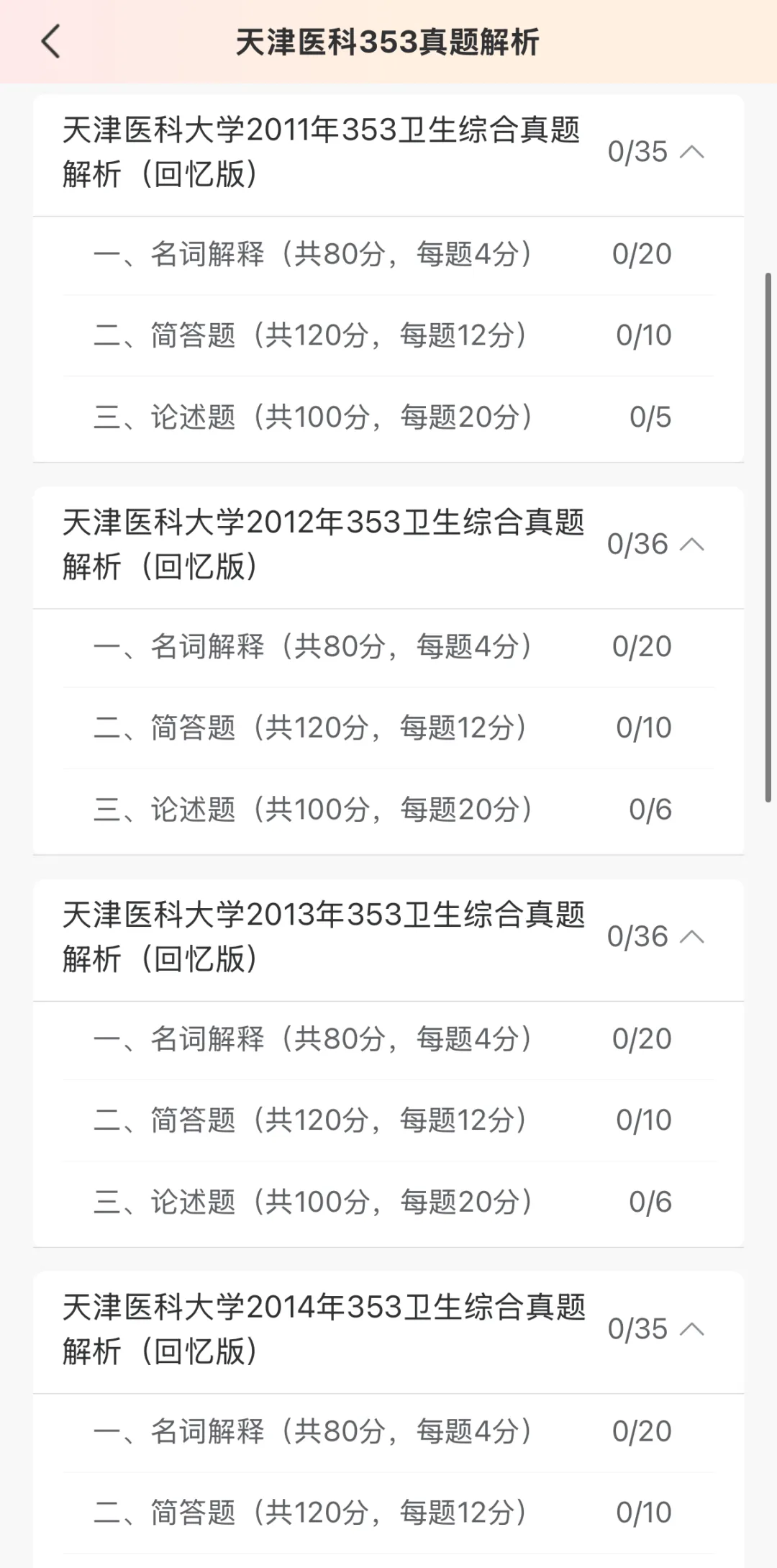Open 2011年 简答题 section
This screenshot has width=777, height=1568.
388,335
